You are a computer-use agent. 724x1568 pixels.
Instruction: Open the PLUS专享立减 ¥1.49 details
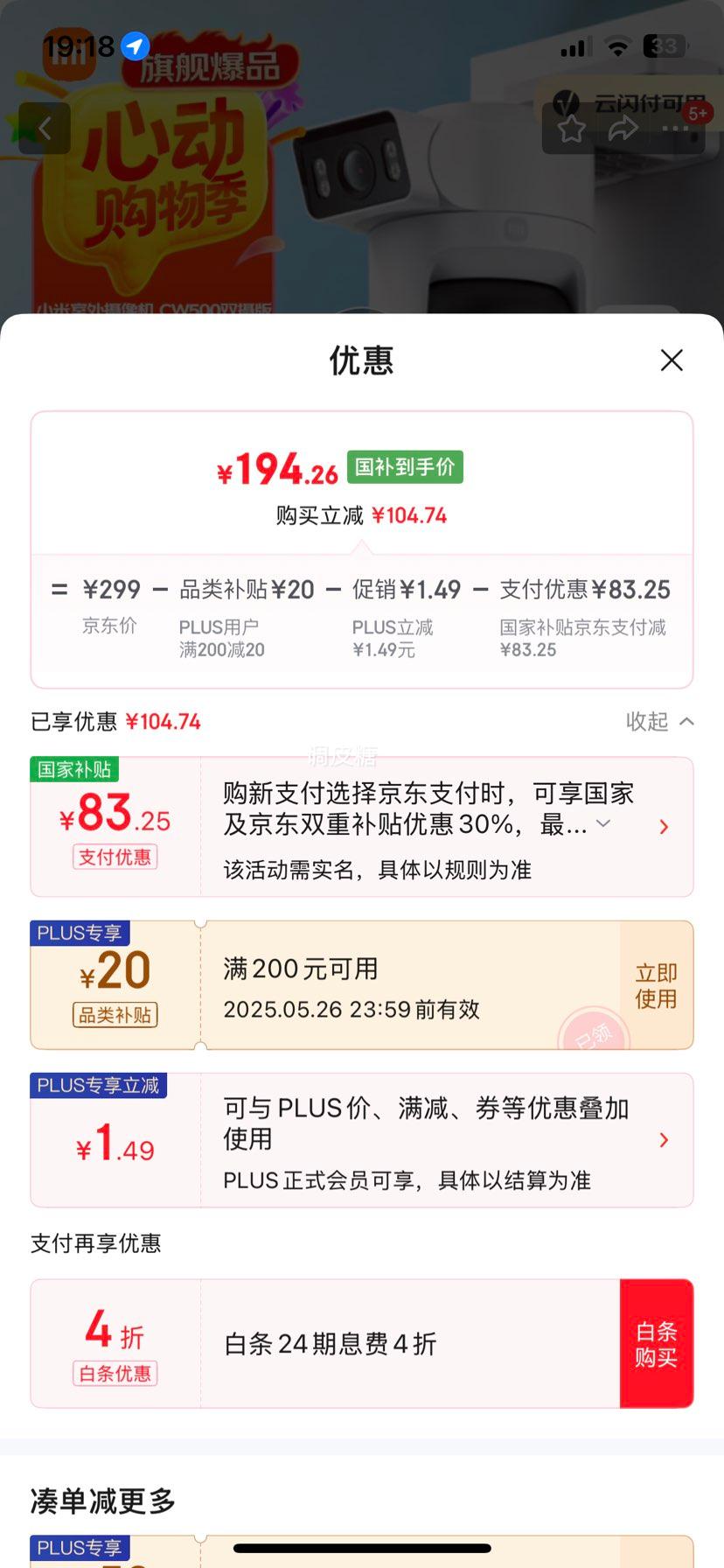click(x=664, y=1140)
